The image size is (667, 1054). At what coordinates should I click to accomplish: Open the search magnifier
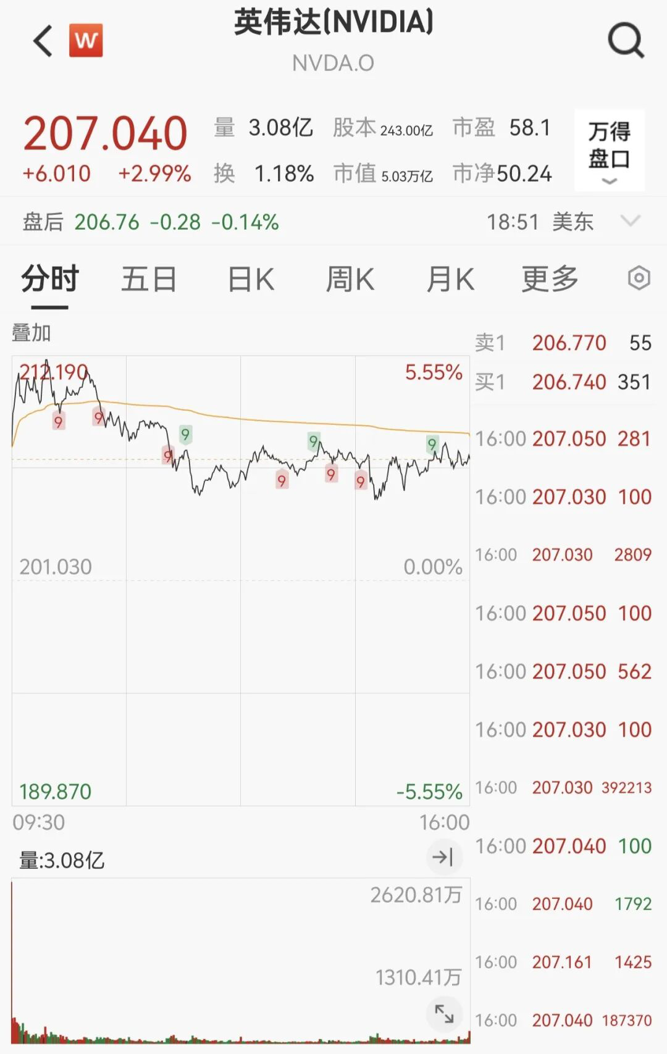(626, 41)
